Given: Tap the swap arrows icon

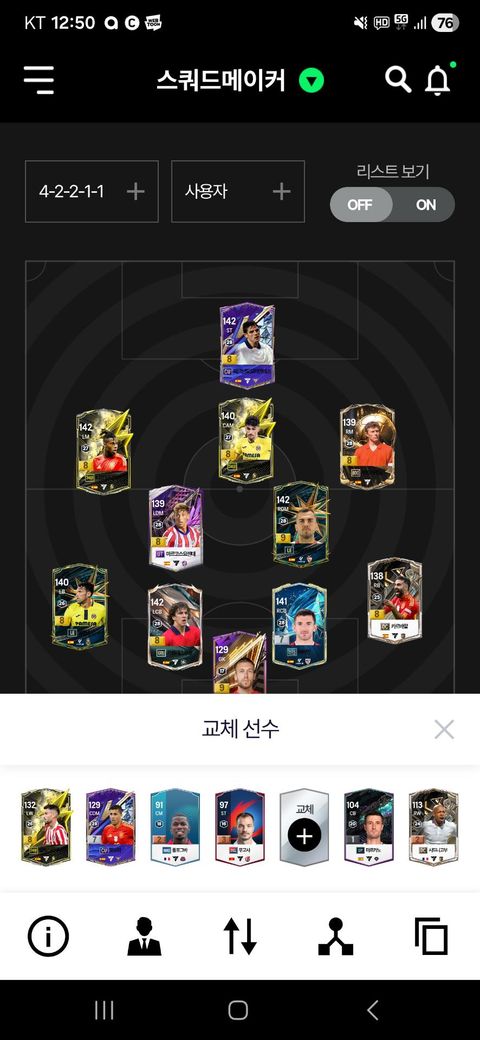Looking at the screenshot, I should pos(239,937).
